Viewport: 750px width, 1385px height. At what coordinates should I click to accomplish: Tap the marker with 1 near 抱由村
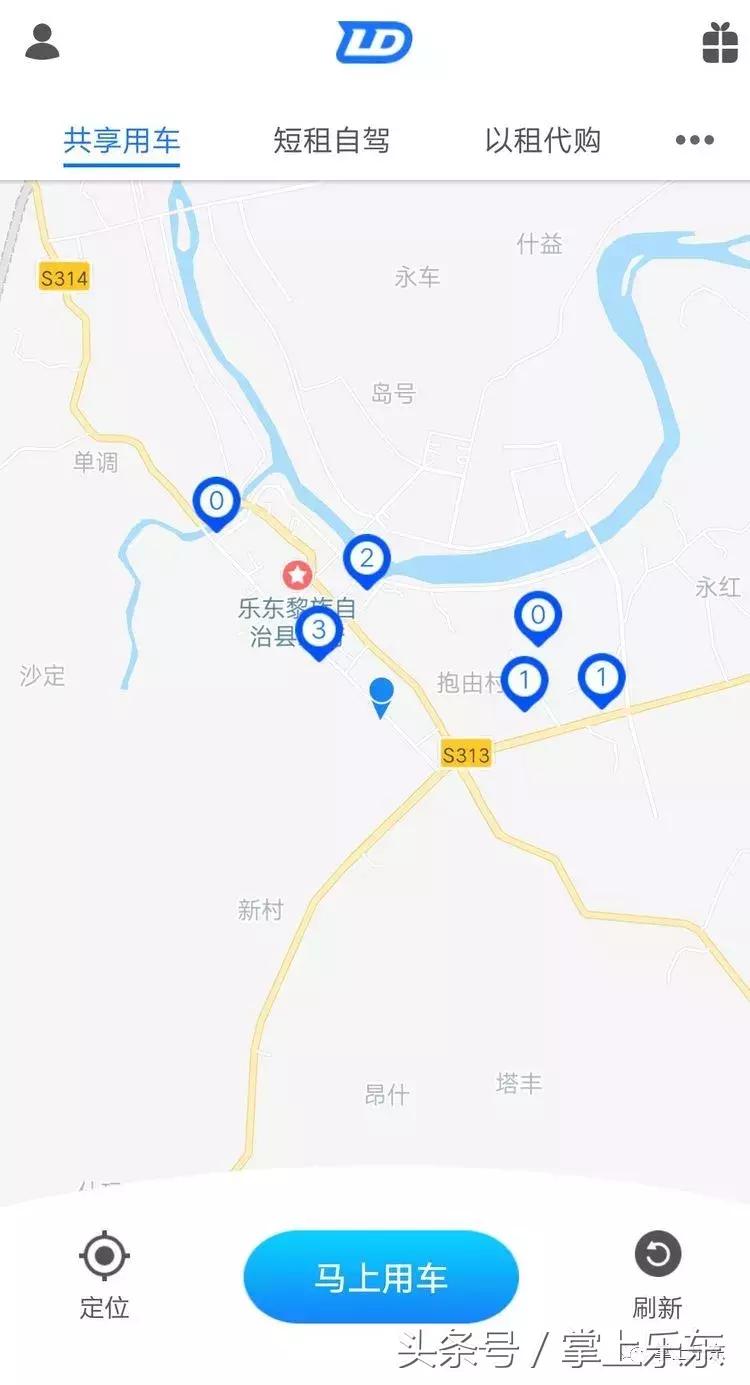(525, 677)
